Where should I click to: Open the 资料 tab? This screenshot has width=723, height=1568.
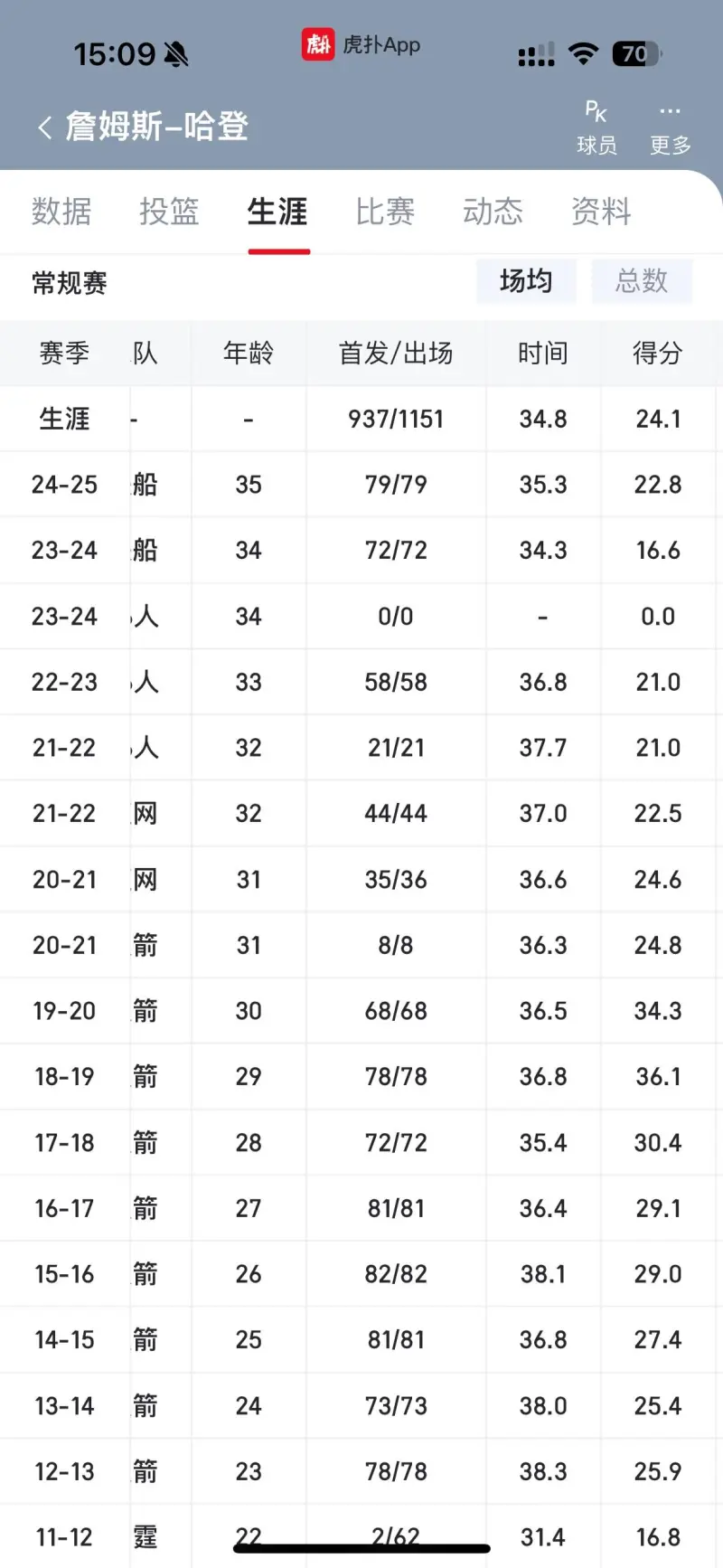tap(601, 212)
